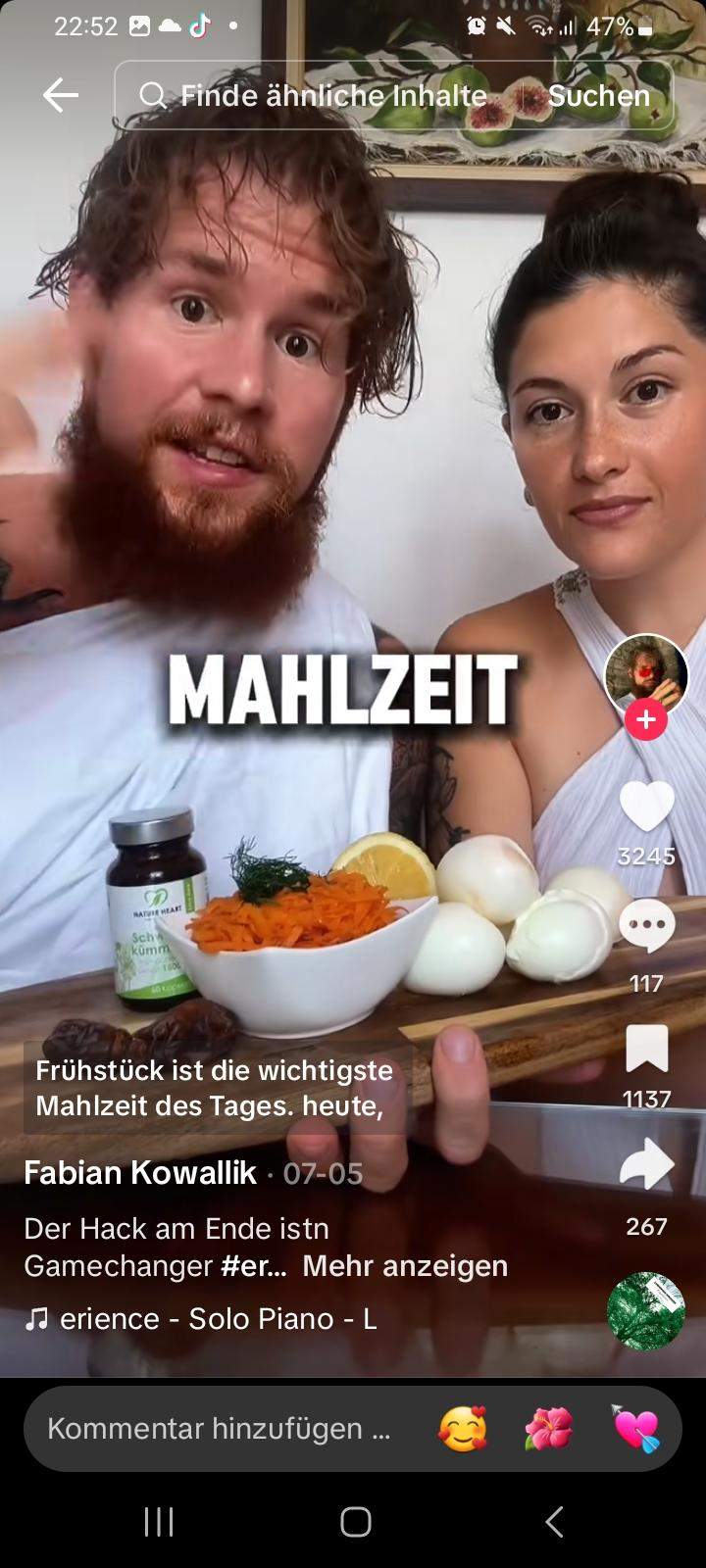Follow the creator via the plus button
Viewport: 706px width, 1568px height.
[x=645, y=720]
